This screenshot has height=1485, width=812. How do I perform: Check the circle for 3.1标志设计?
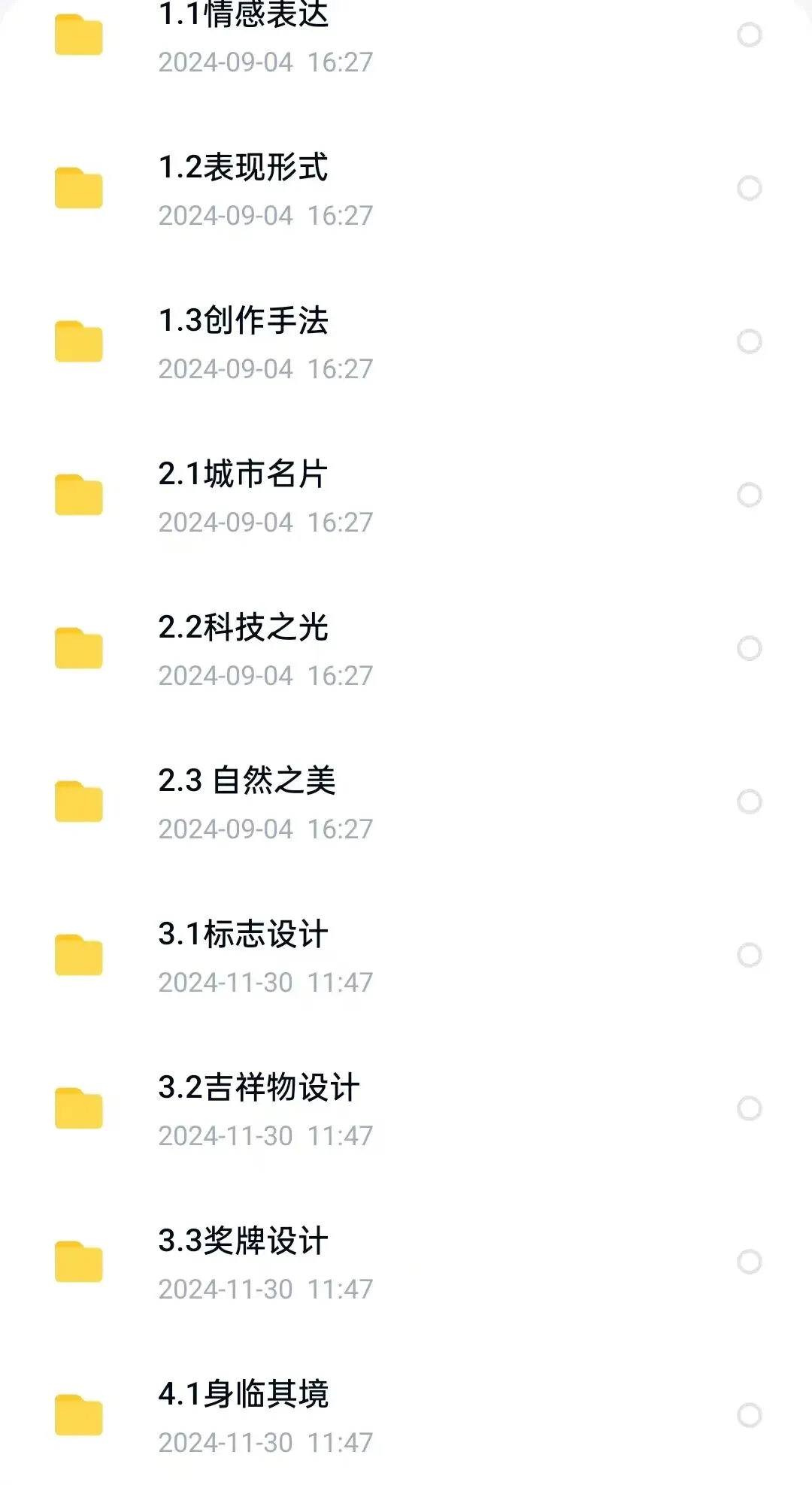[x=750, y=955]
